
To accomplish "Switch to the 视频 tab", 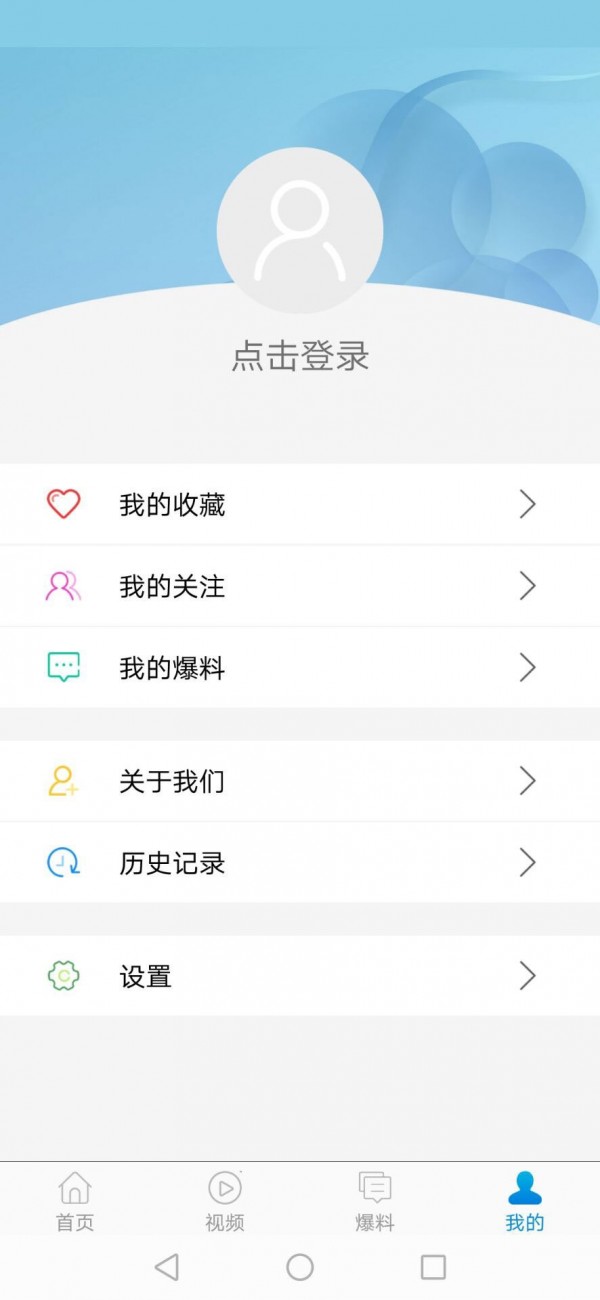I will 225,1201.
